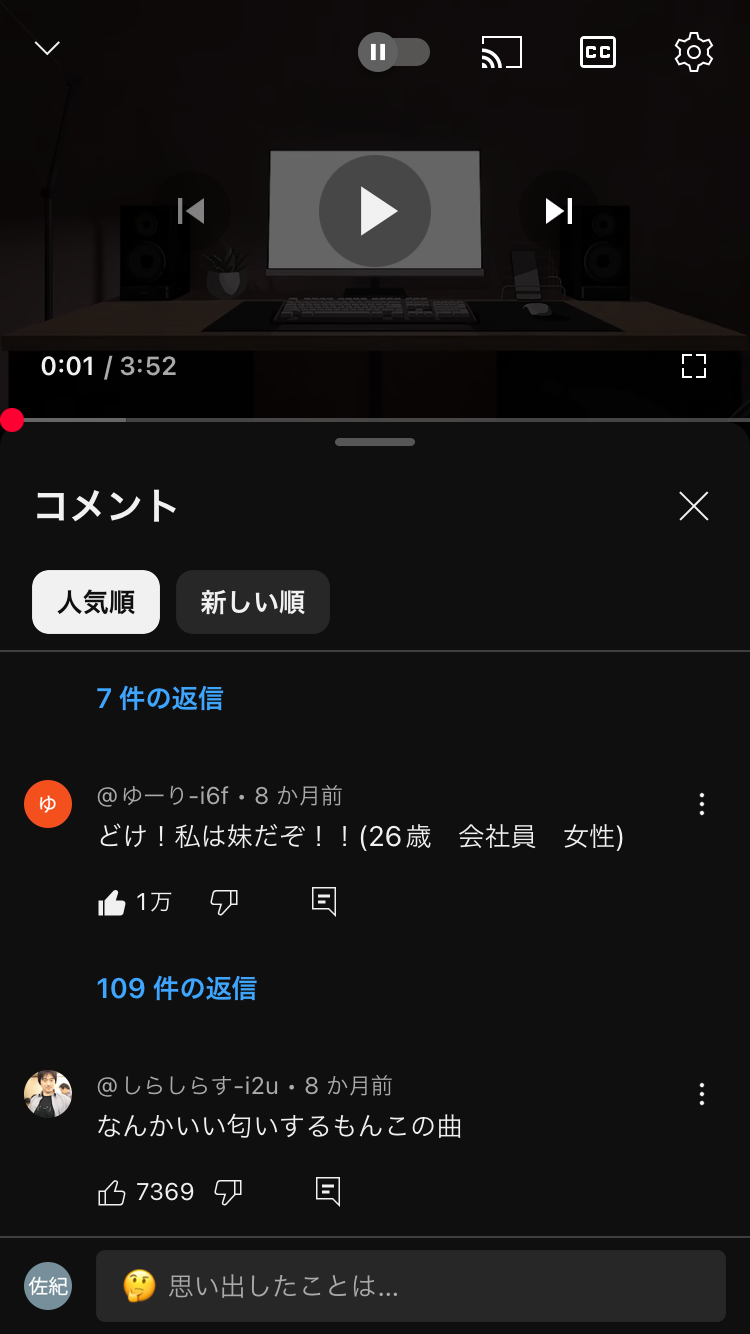Switch to 新しい順 sorting
The image size is (750, 1334).
252,602
